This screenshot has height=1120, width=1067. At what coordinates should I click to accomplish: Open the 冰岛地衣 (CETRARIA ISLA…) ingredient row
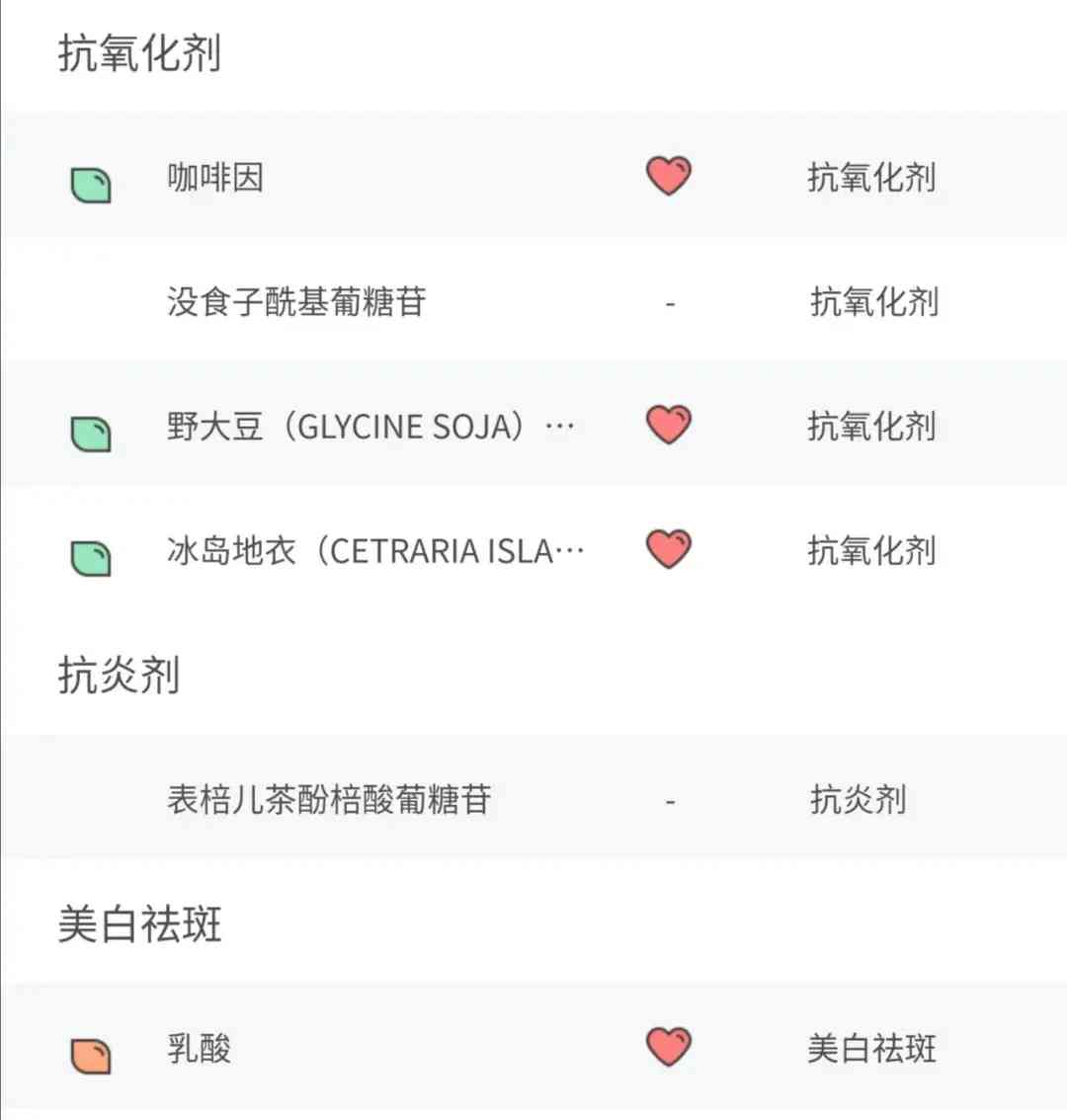pyautogui.click(x=375, y=550)
